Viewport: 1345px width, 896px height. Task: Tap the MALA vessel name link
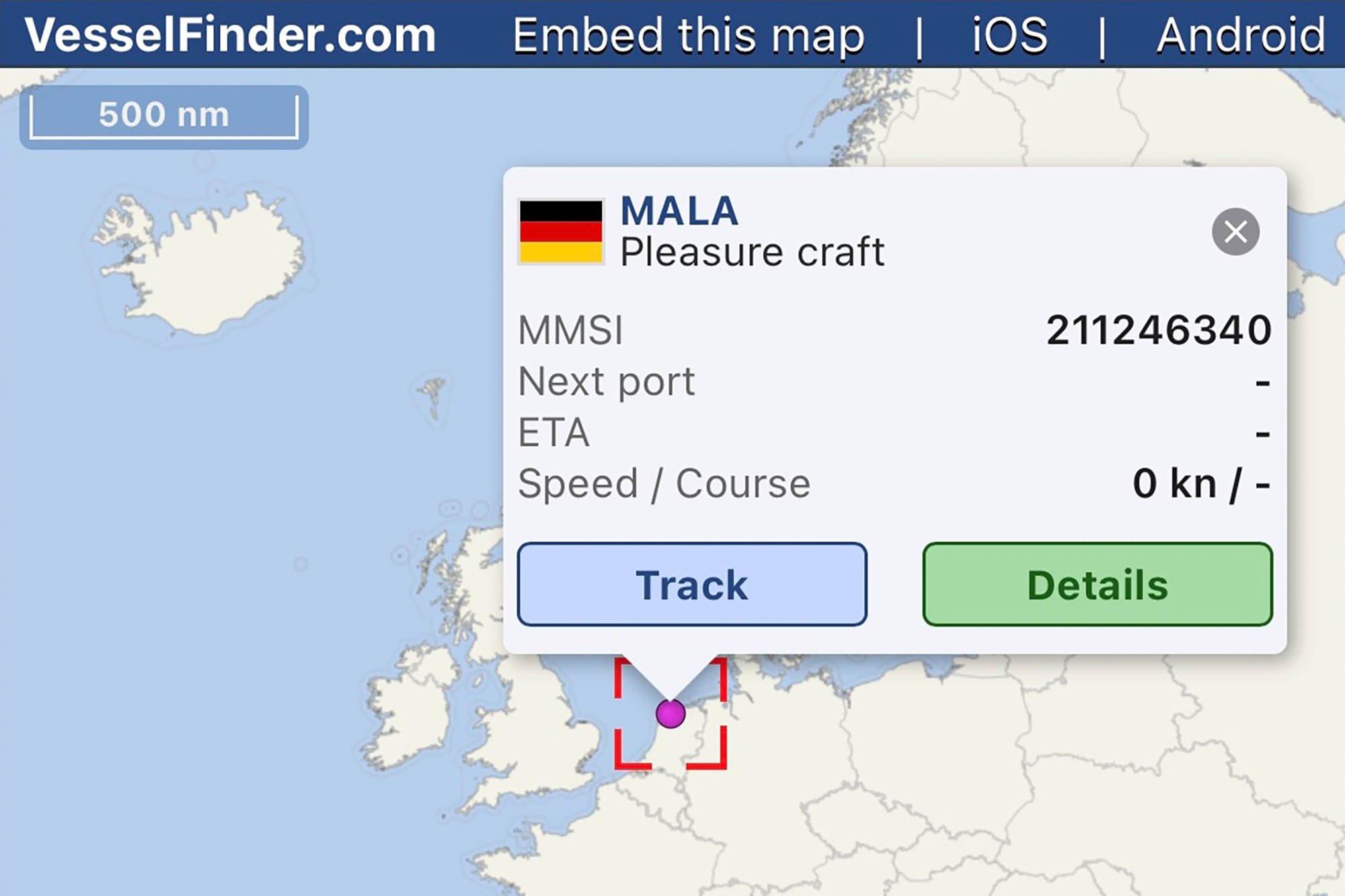[679, 211]
